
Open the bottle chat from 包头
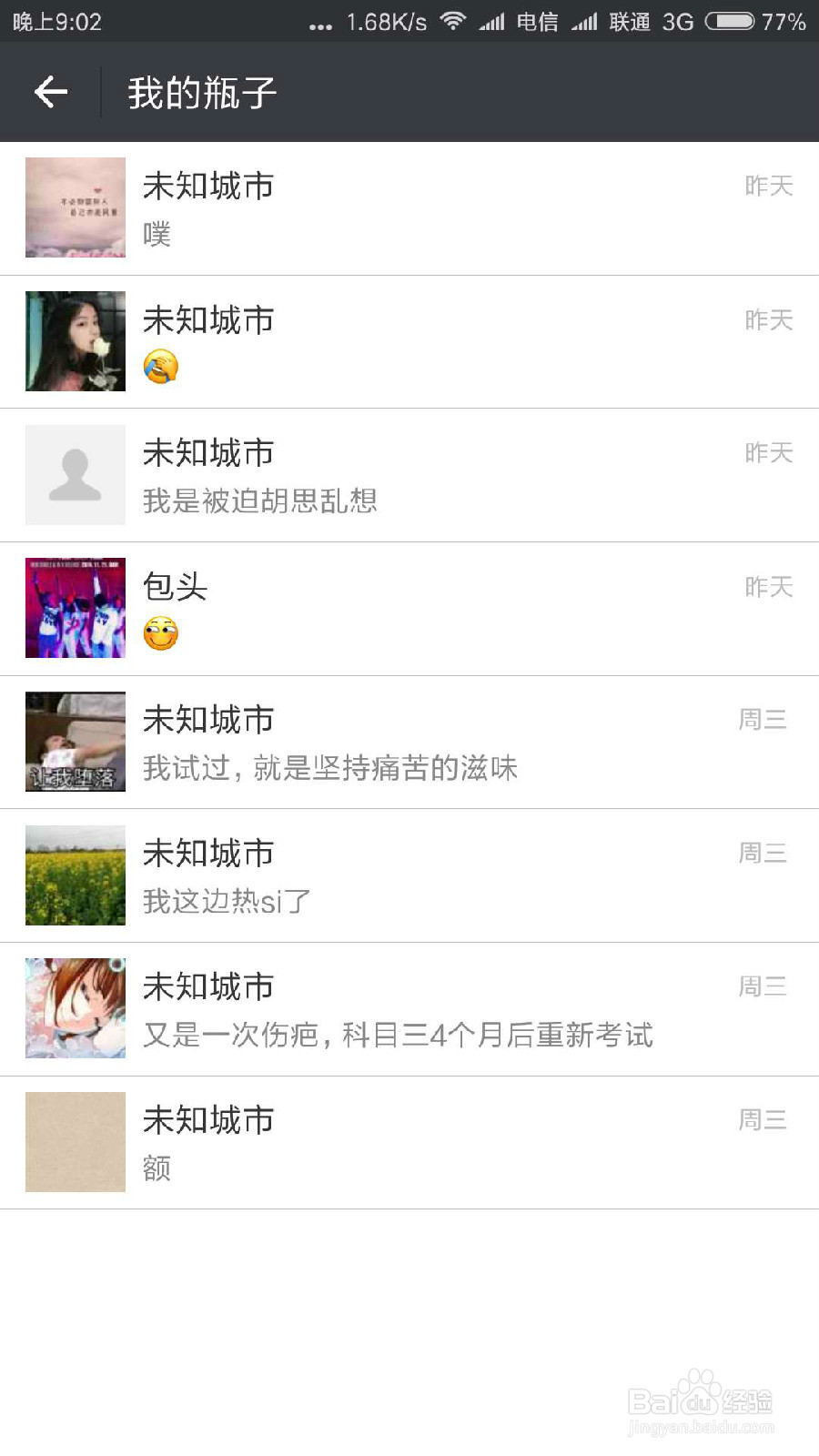pos(409,609)
